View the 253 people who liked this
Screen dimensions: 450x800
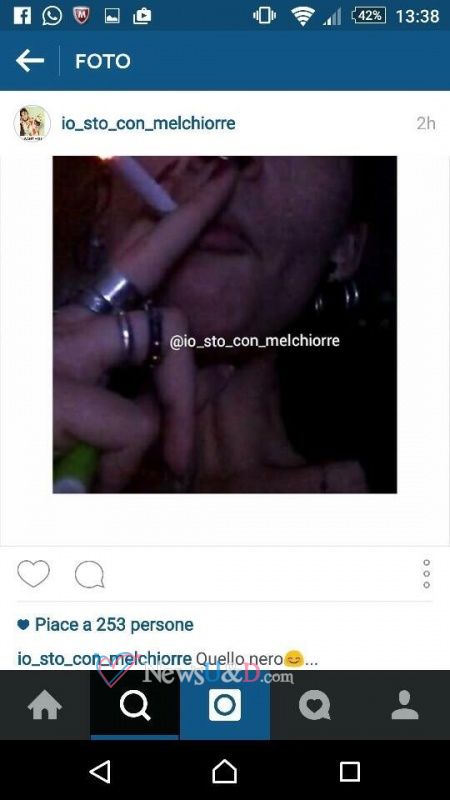click(114, 624)
